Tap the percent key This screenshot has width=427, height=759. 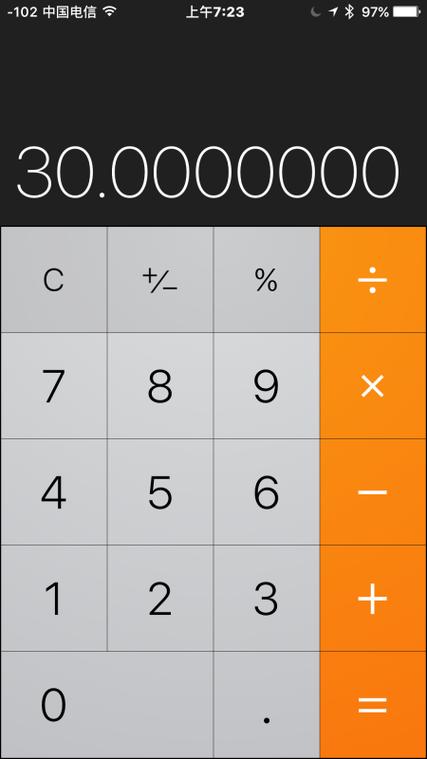[x=267, y=280]
